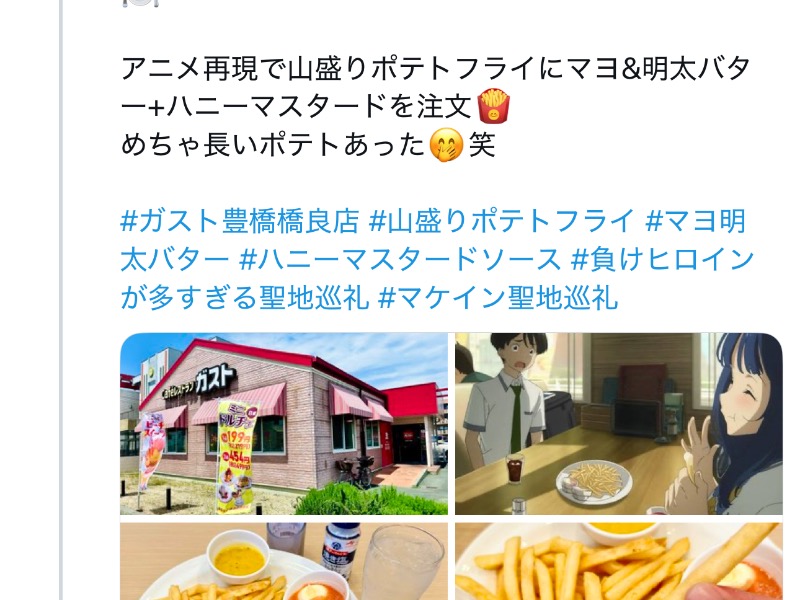View the anime scene image

coord(618,424)
